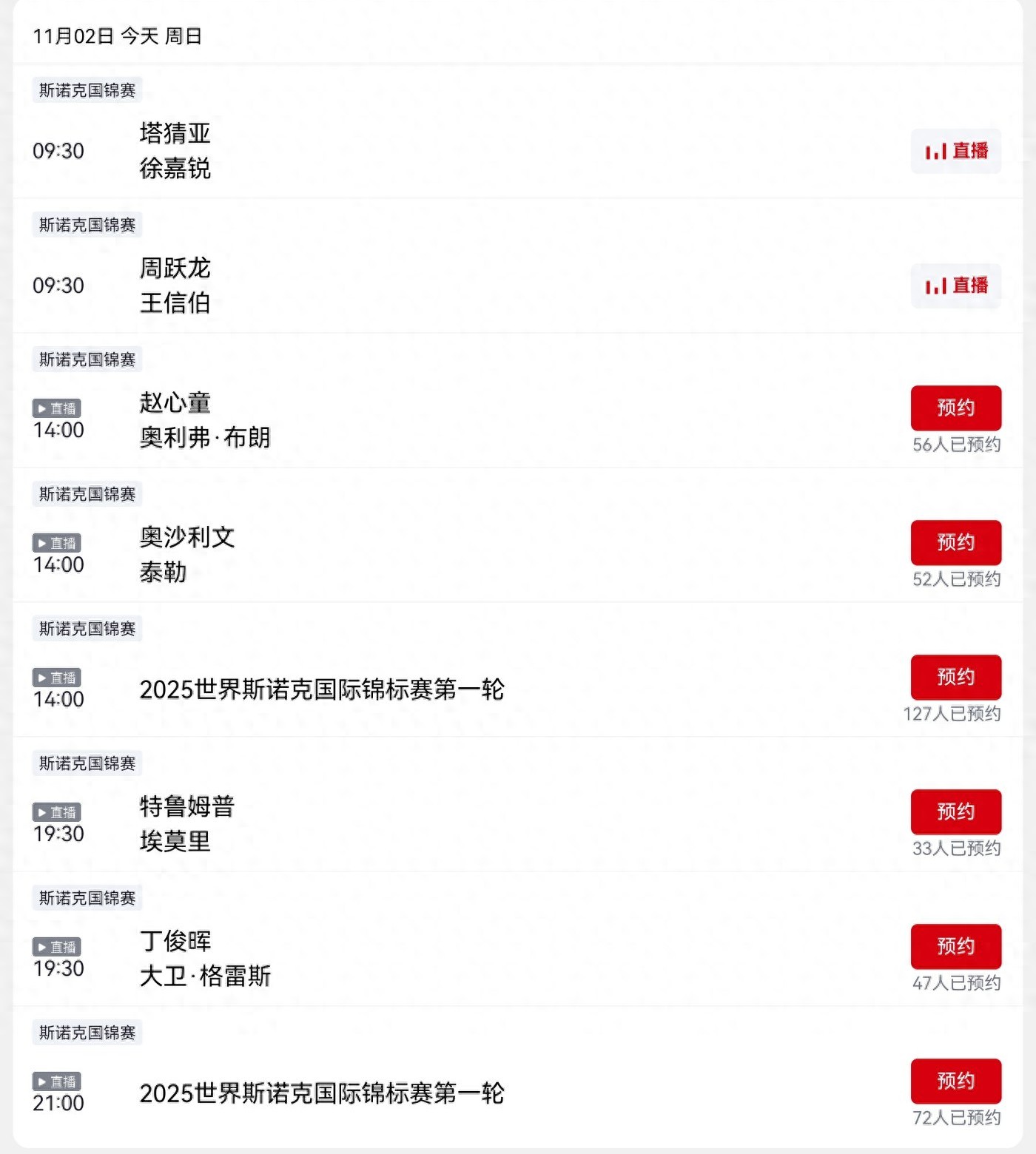Click the 56人已预约 reservation counter
Viewport: 1036px width, 1154px height.
click(958, 445)
